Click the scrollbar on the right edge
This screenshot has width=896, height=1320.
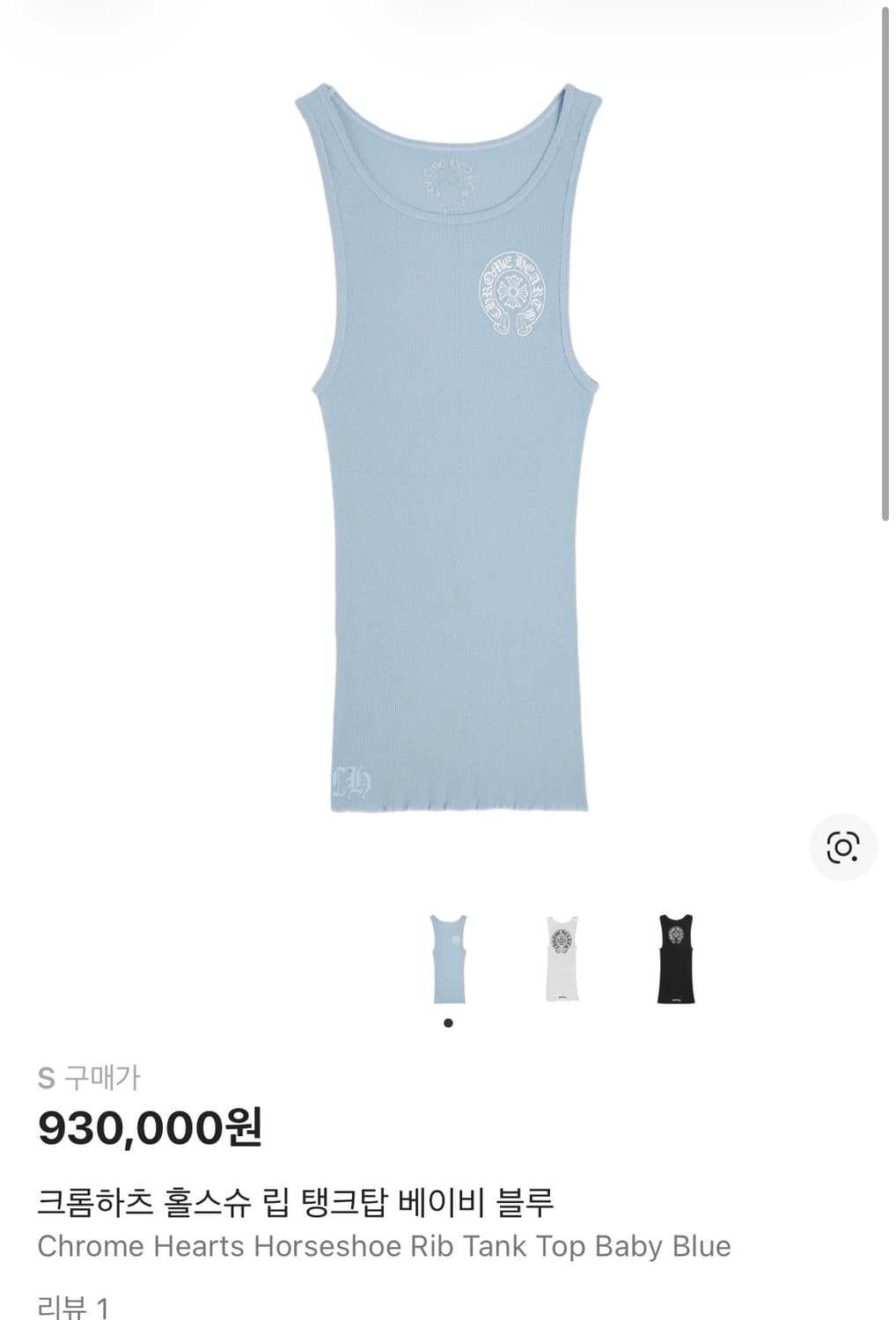click(885, 264)
